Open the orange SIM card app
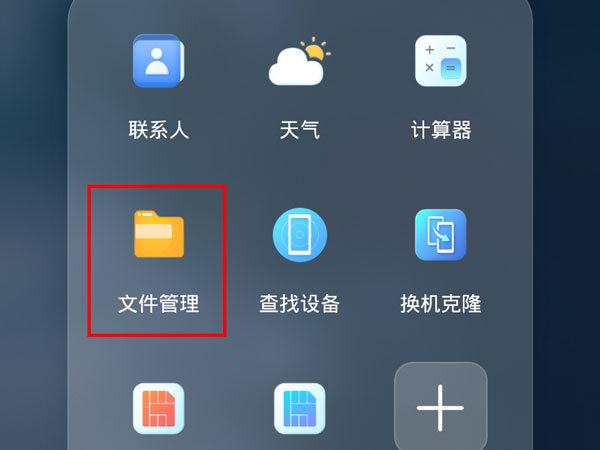This screenshot has width=600, height=450. click(x=158, y=408)
